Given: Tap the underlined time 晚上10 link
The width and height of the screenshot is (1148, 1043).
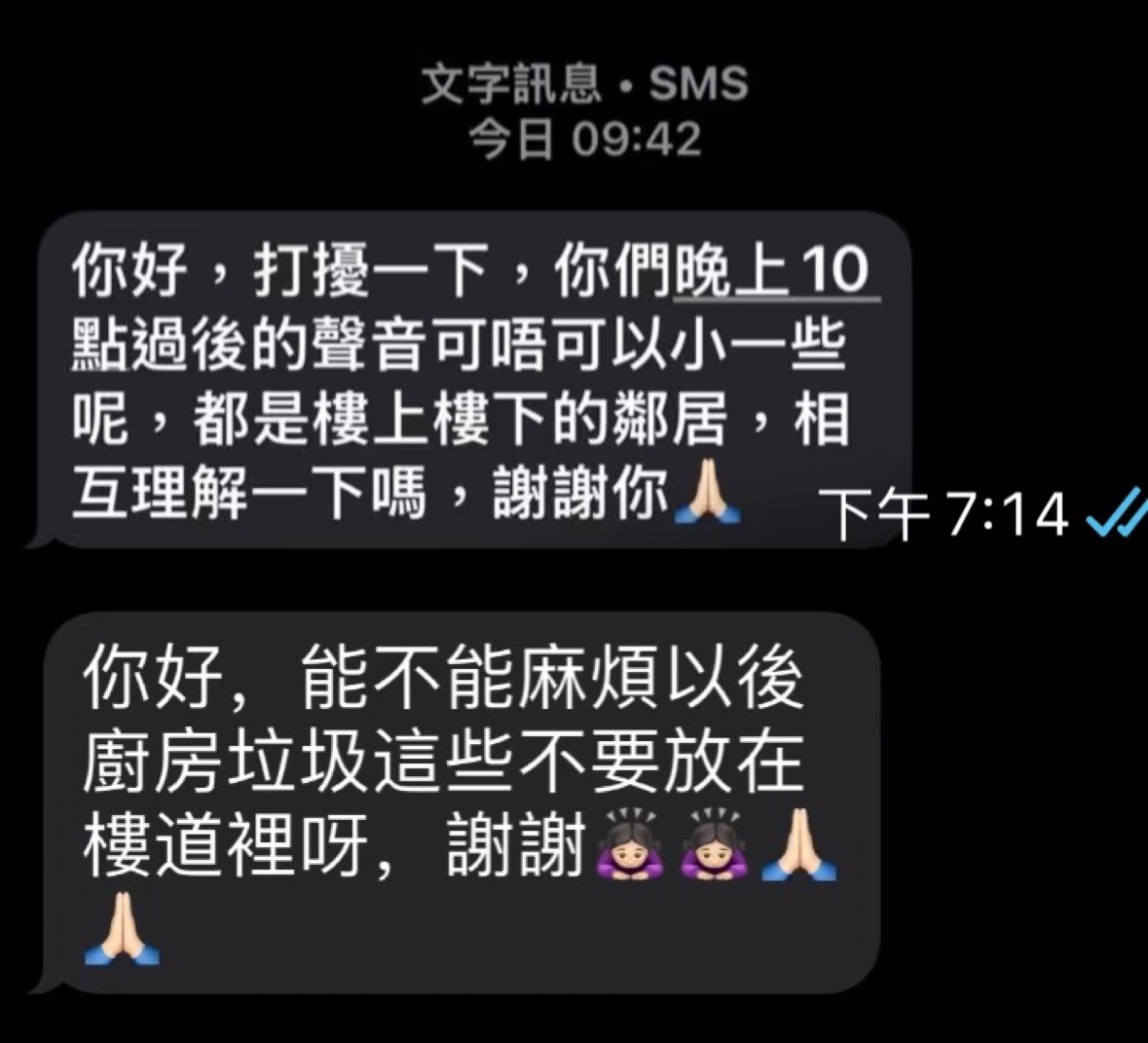Looking at the screenshot, I should (x=777, y=272).
